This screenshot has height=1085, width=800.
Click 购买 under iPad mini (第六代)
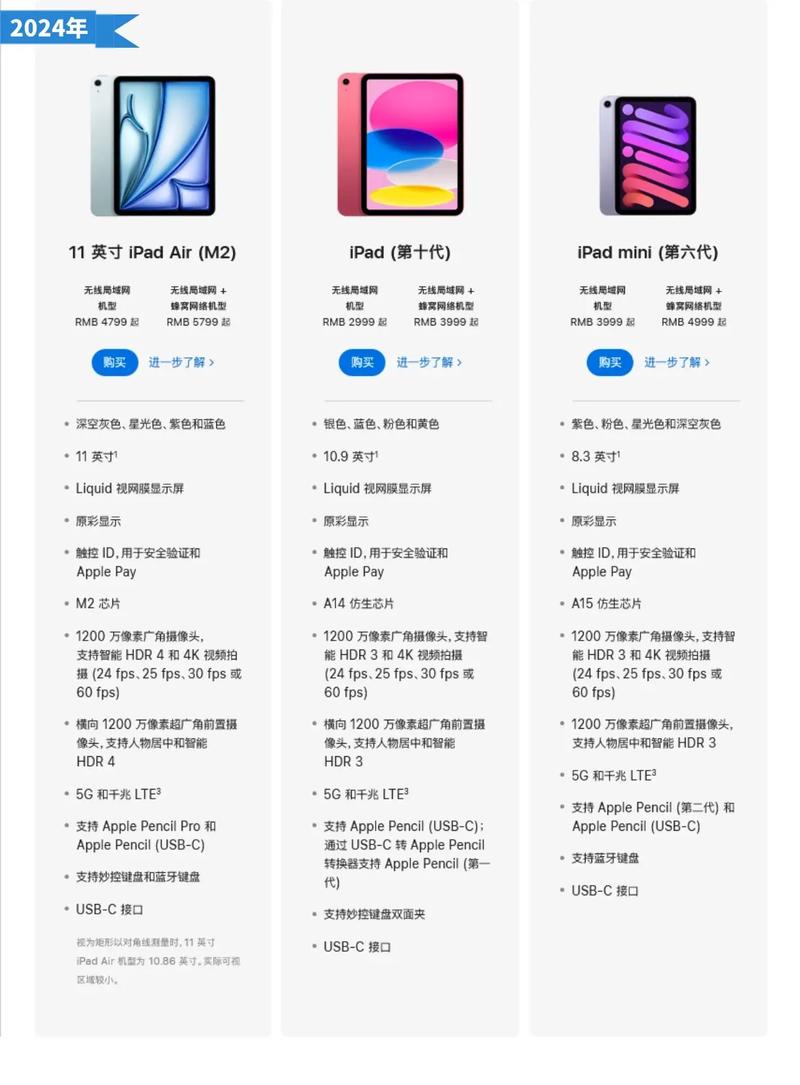tap(609, 362)
